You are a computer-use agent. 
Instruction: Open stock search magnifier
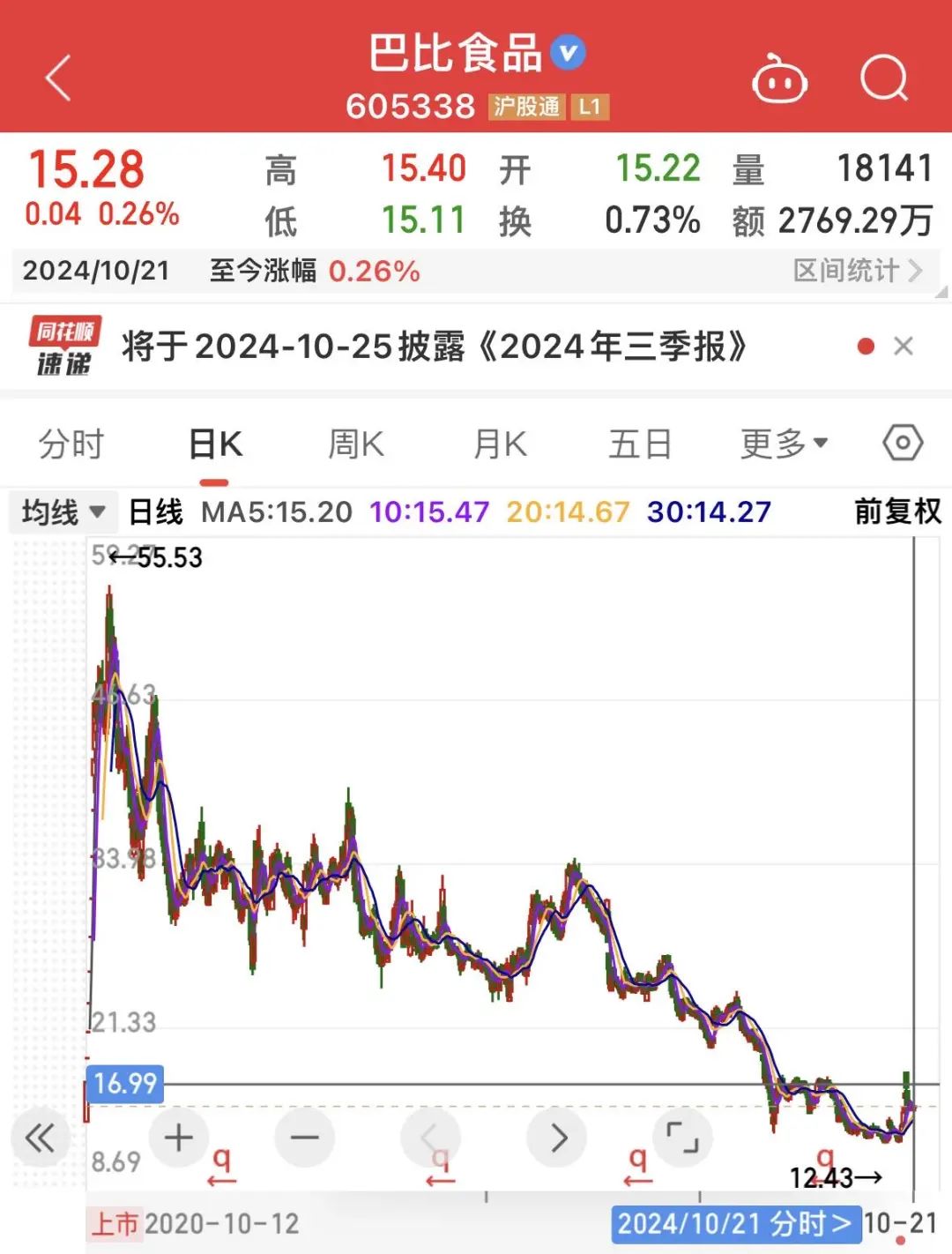tap(883, 79)
